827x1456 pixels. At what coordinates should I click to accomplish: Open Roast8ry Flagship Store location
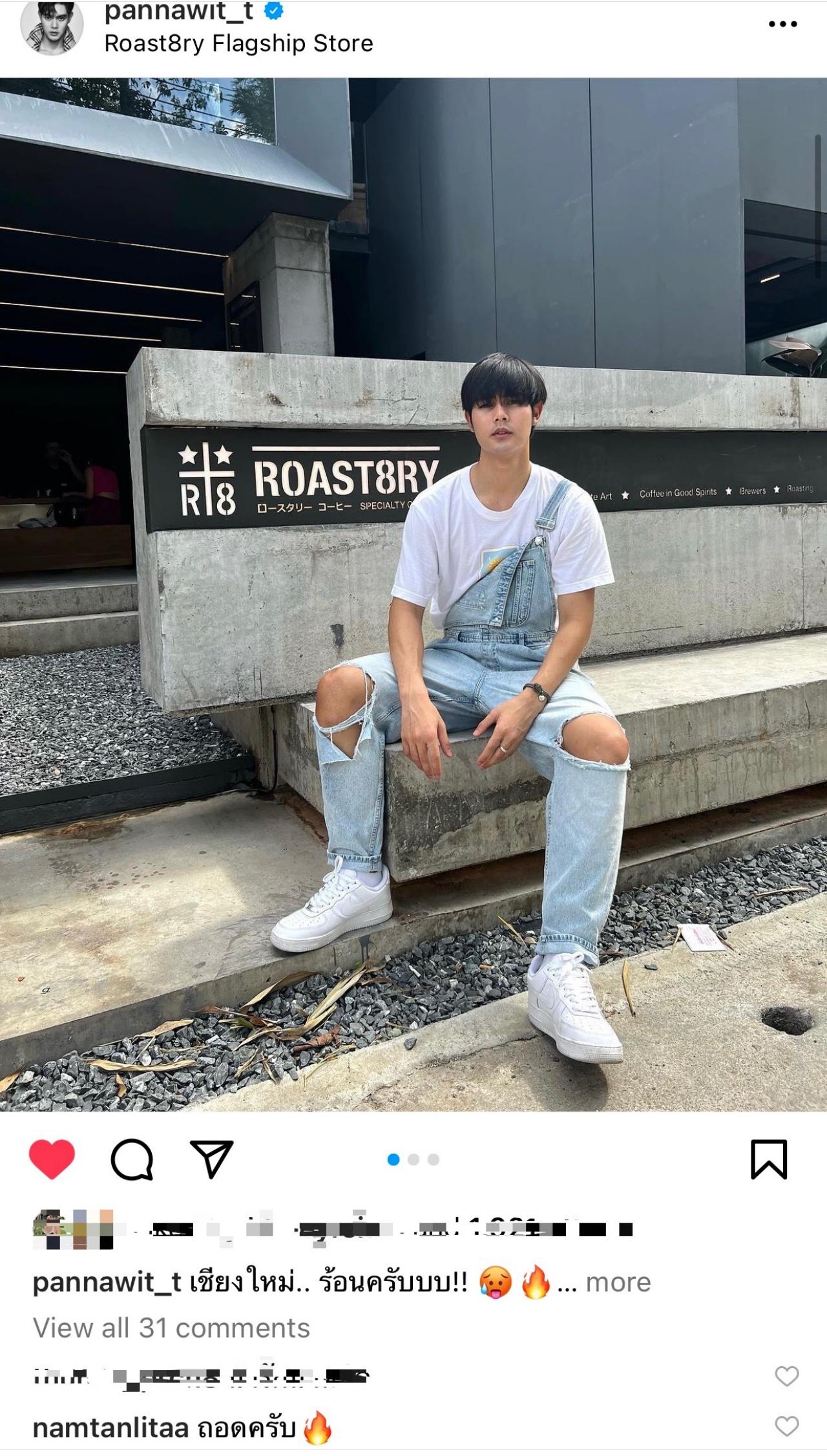pyautogui.click(x=238, y=43)
